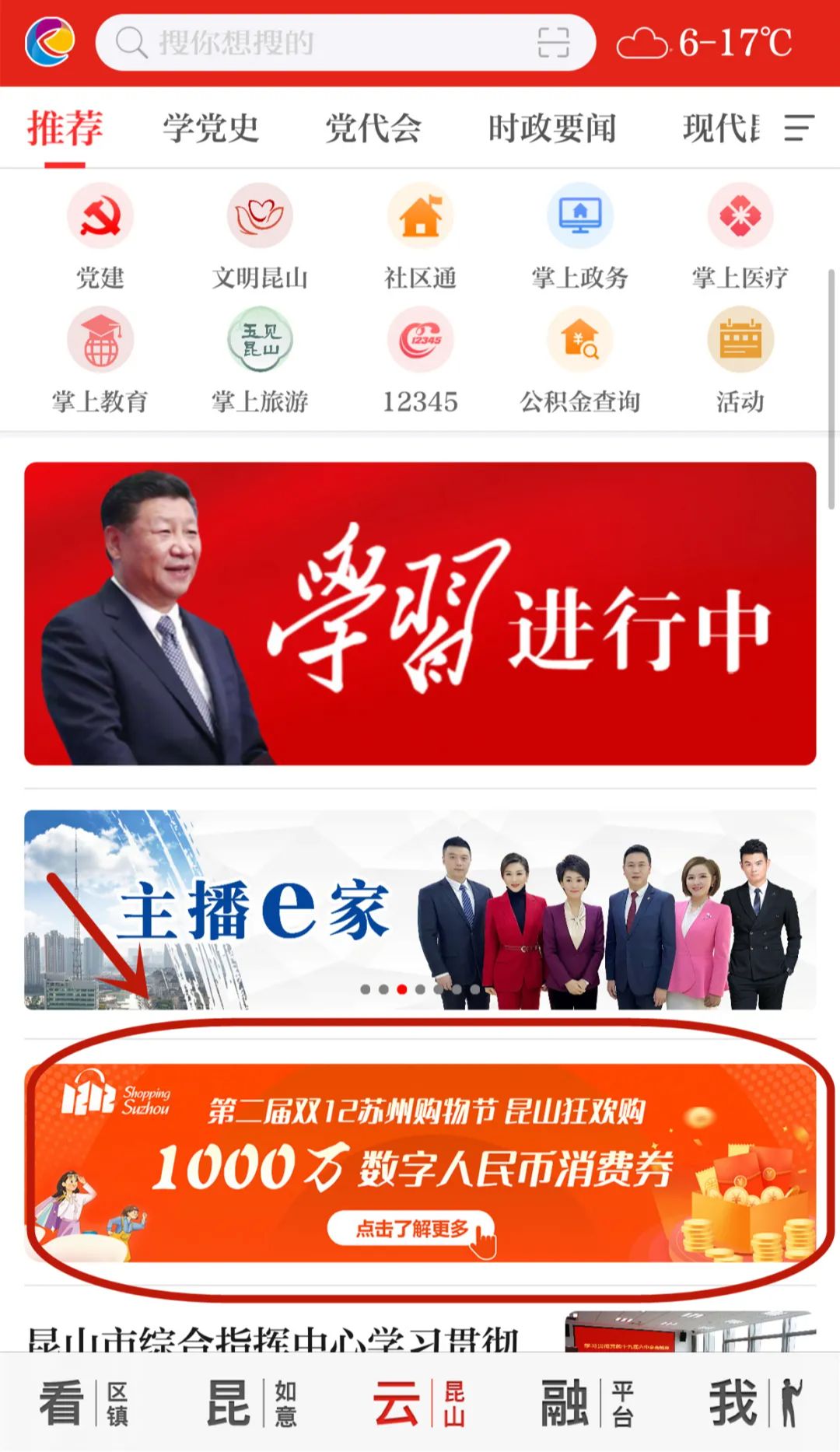
Task: Open the 学习进行中 banner
Action: click(x=420, y=614)
